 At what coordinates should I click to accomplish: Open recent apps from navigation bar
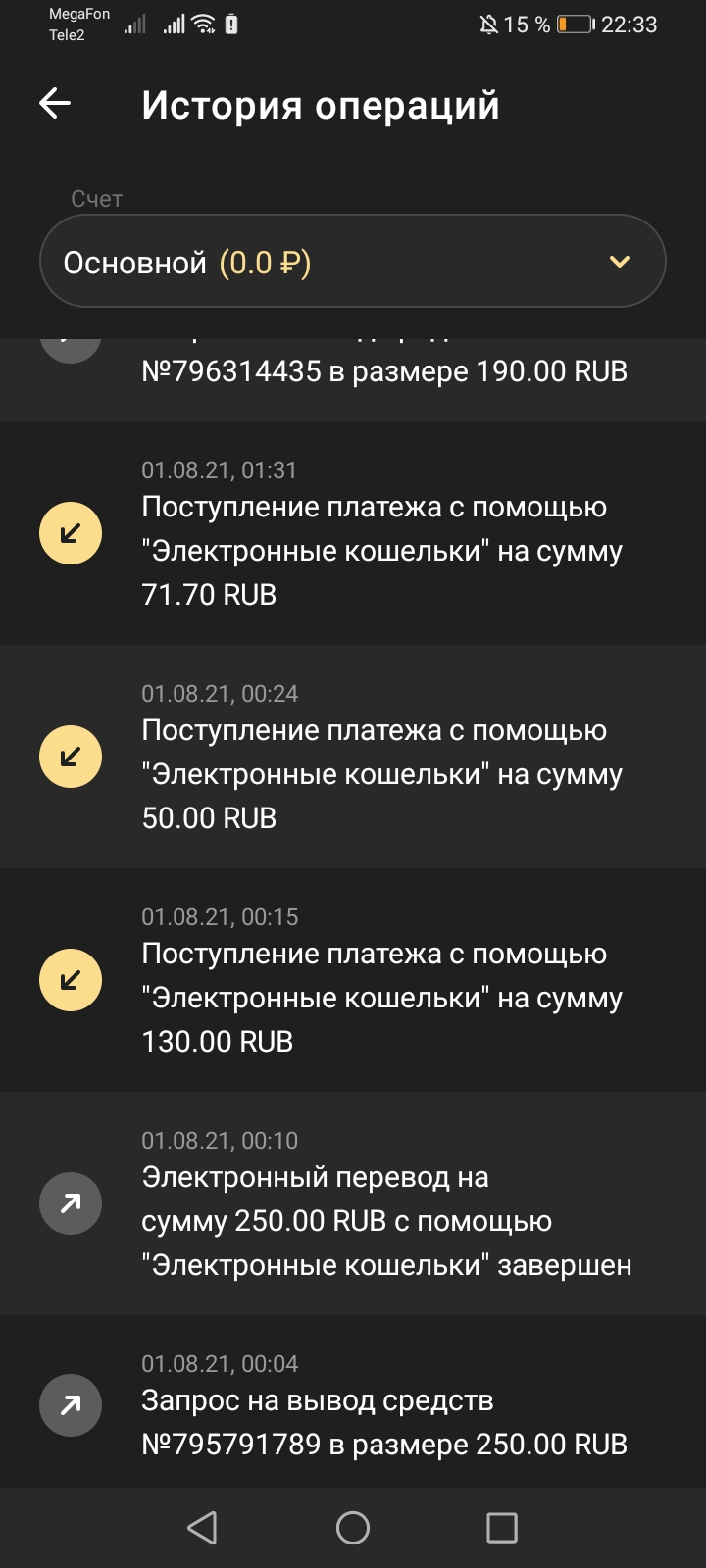(x=501, y=1527)
